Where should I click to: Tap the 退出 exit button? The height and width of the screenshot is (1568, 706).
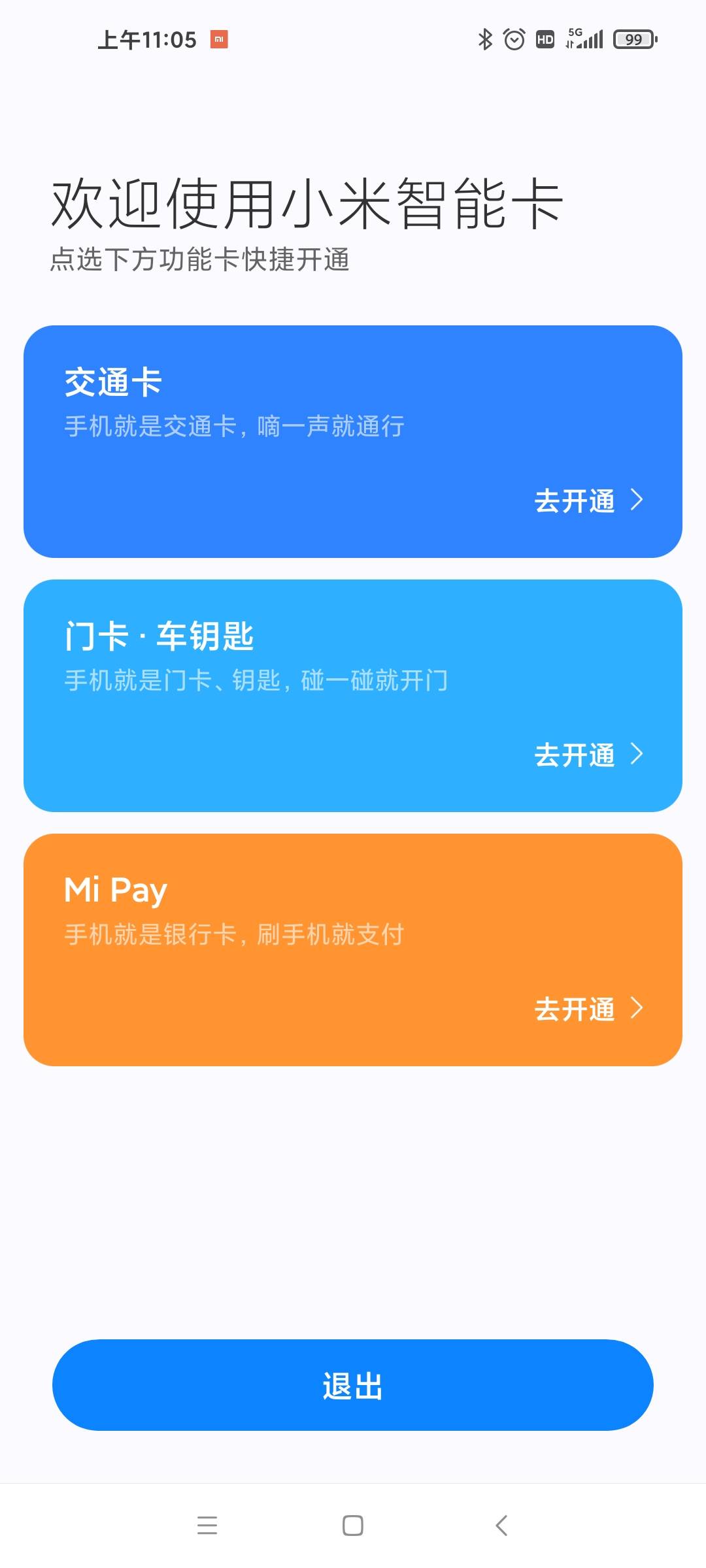(353, 1385)
